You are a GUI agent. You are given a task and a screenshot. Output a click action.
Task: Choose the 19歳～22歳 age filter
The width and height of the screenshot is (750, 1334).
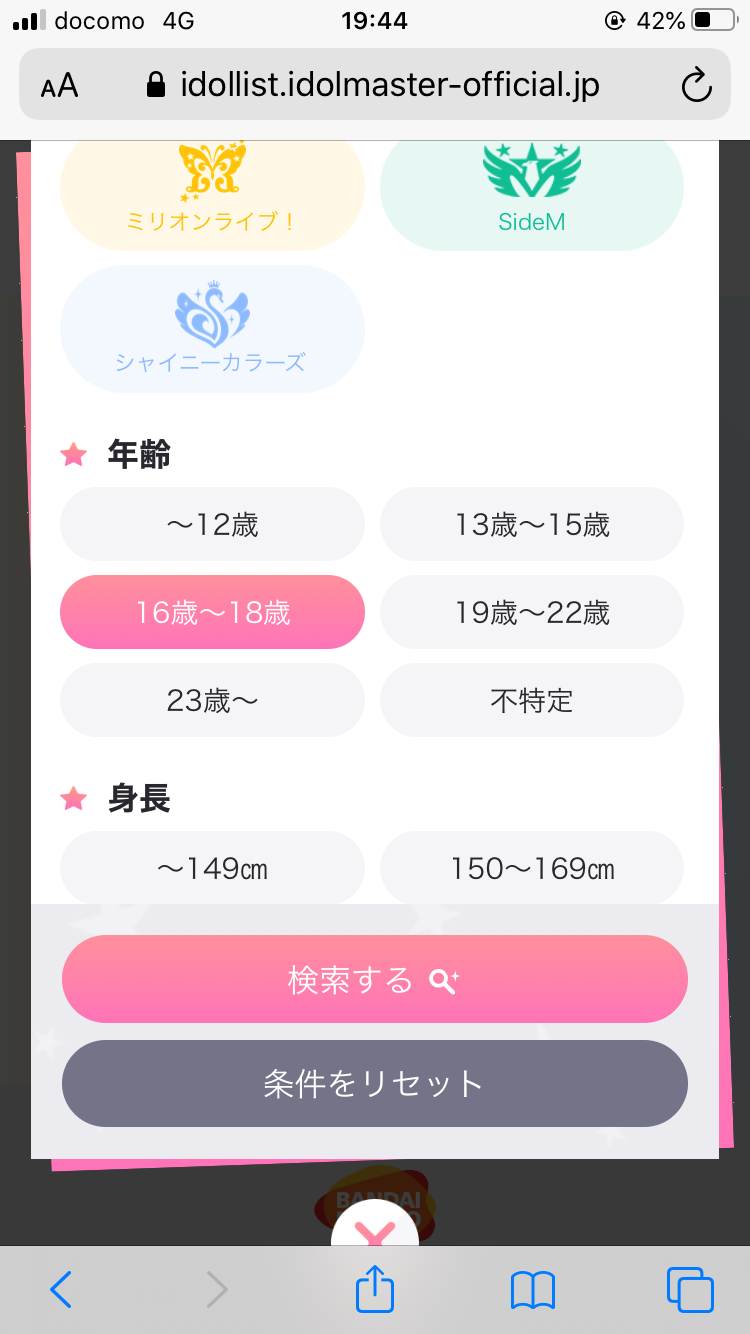pyautogui.click(x=532, y=612)
